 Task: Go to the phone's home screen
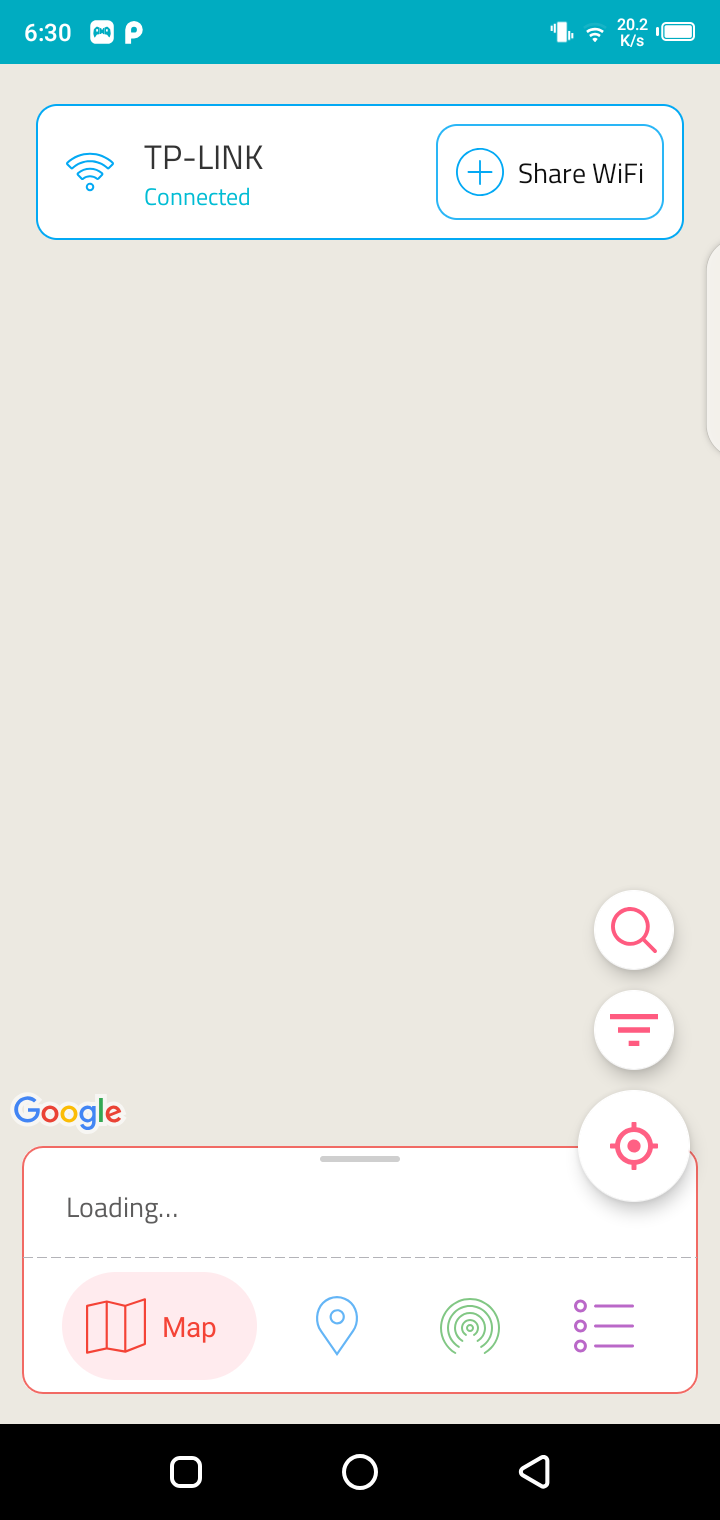point(360,1472)
